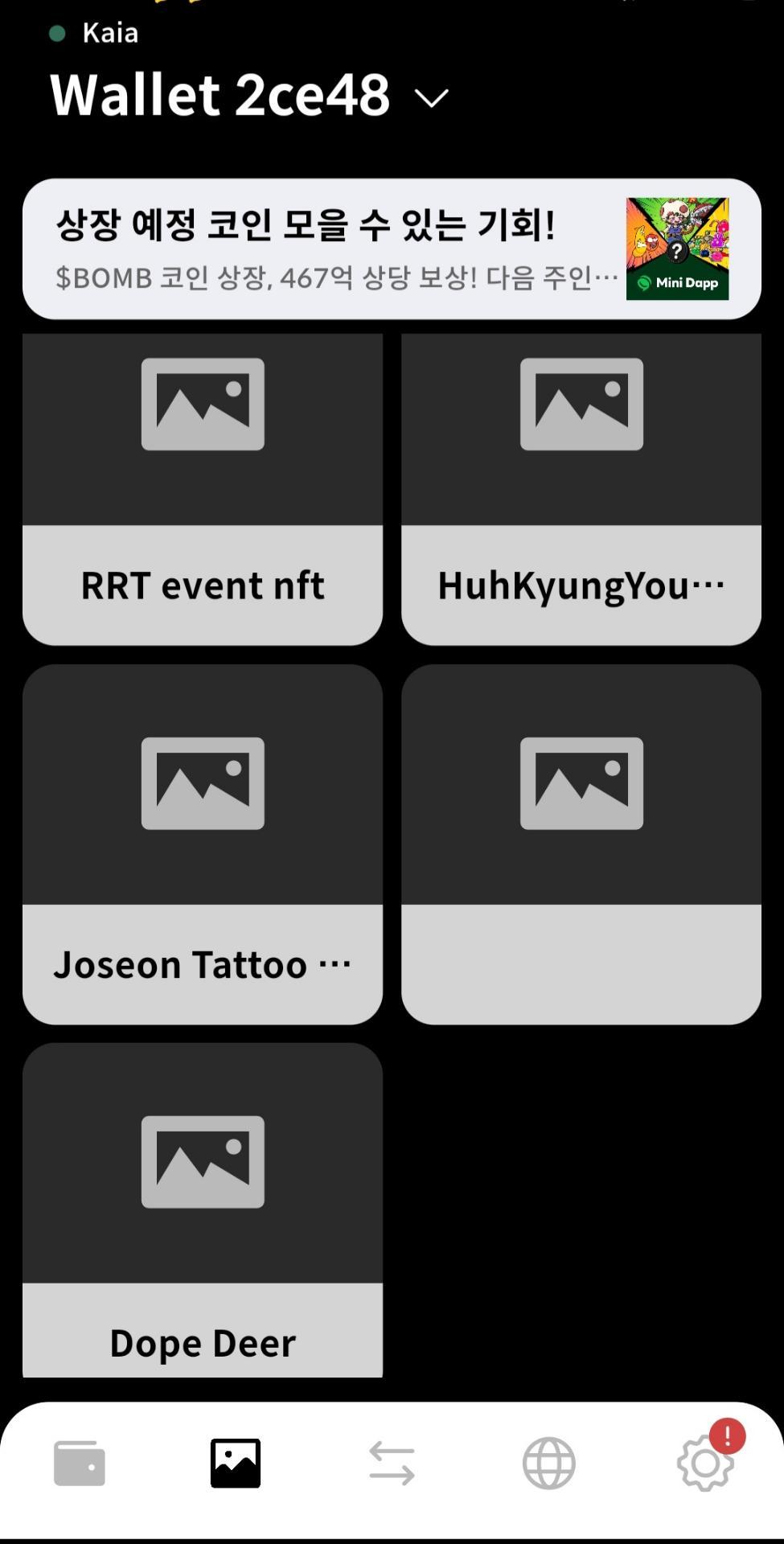Image resolution: width=784 pixels, height=1544 pixels.
Task: Switch to the wallet assets tab
Action: click(79, 1463)
